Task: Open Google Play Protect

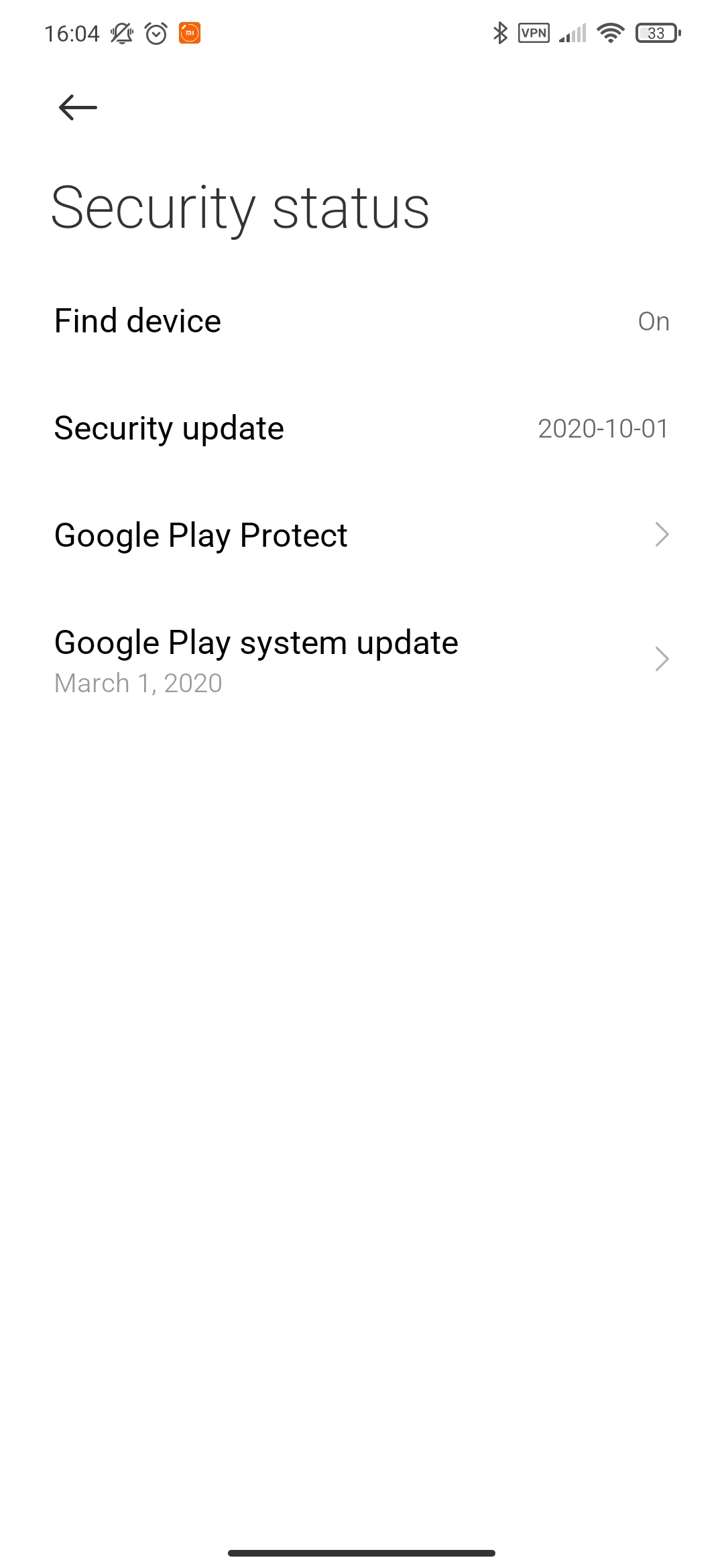Action: tap(362, 535)
